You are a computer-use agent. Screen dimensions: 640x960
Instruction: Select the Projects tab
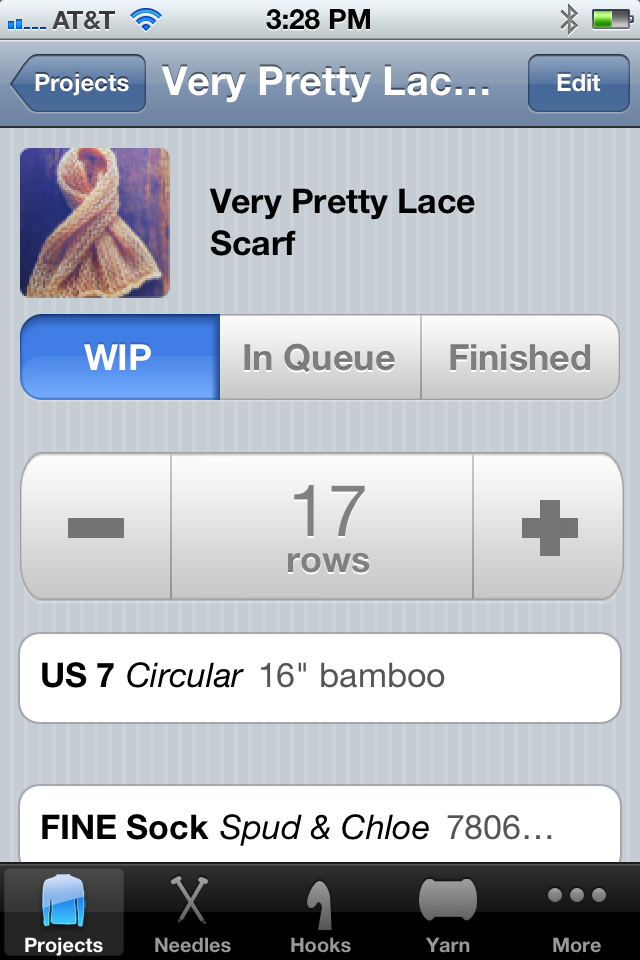tap(64, 913)
